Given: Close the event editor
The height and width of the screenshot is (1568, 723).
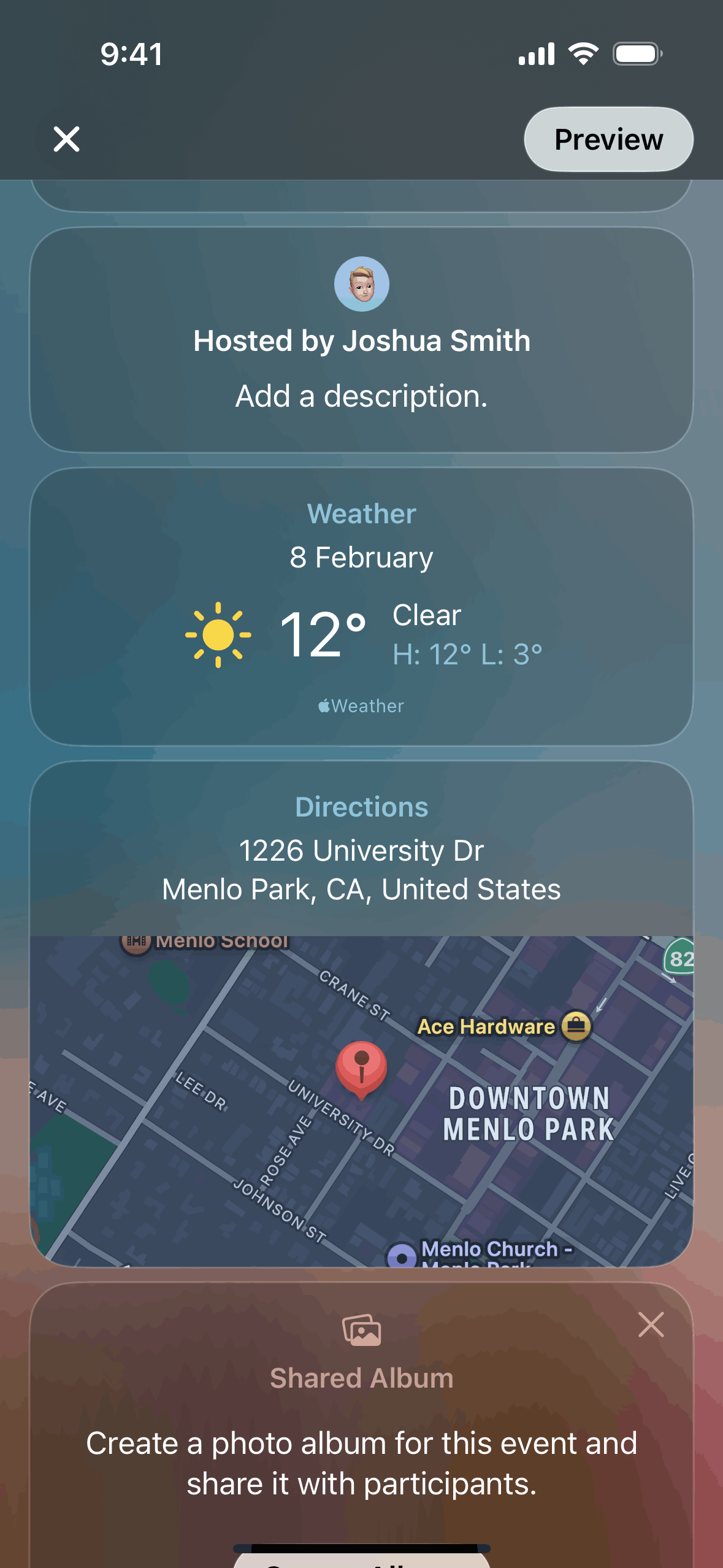Looking at the screenshot, I should [66, 139].
